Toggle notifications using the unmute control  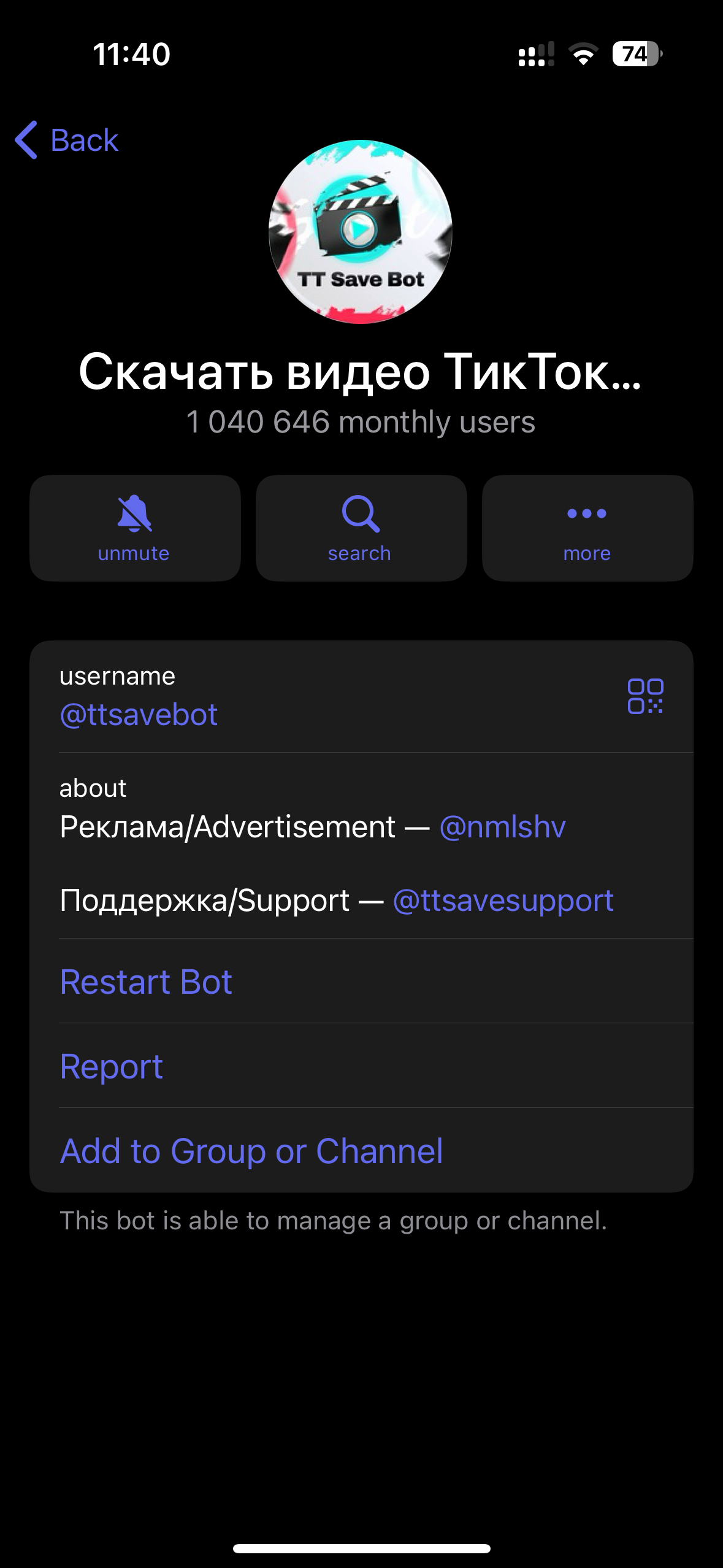pos(135,528)
